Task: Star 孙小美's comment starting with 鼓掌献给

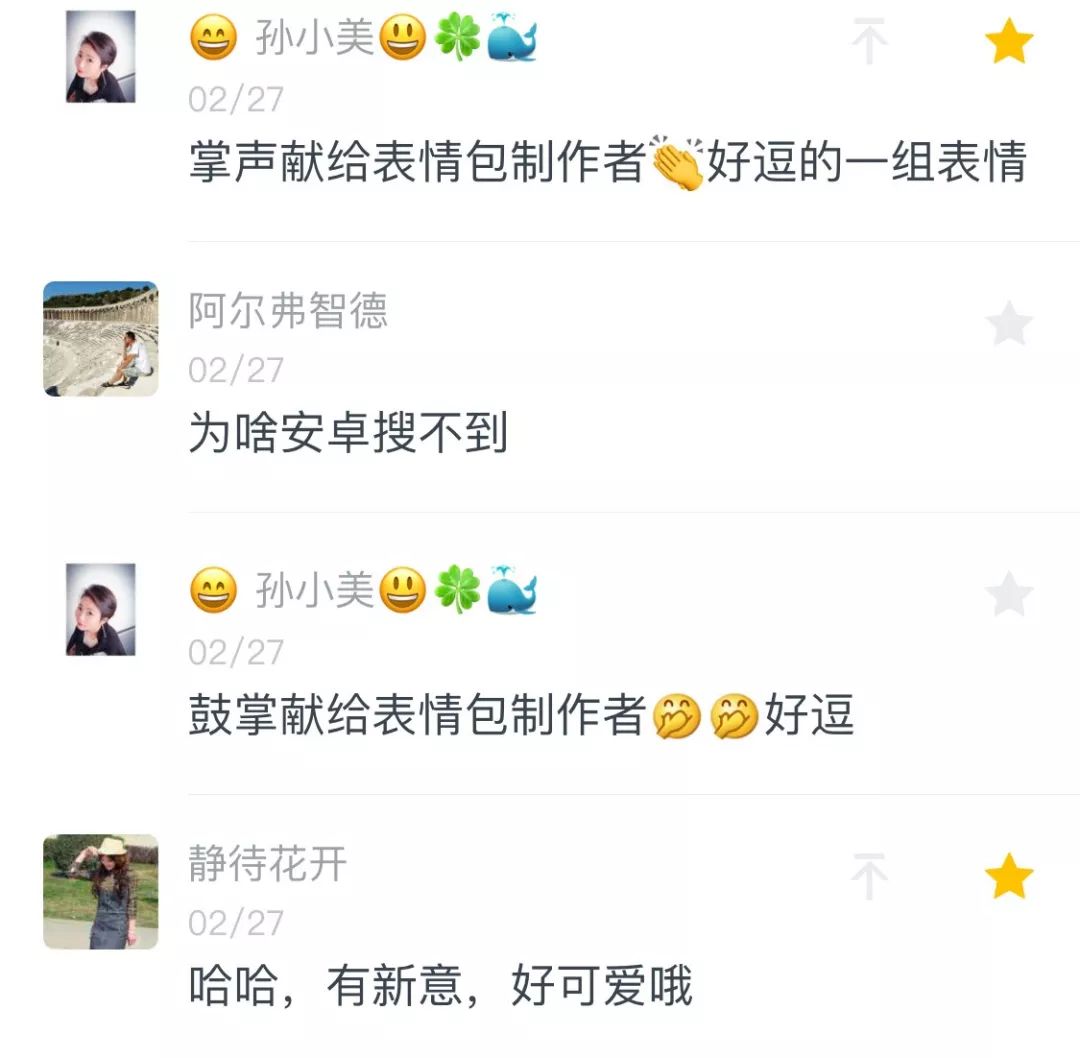Action: tap(1008, 595)
